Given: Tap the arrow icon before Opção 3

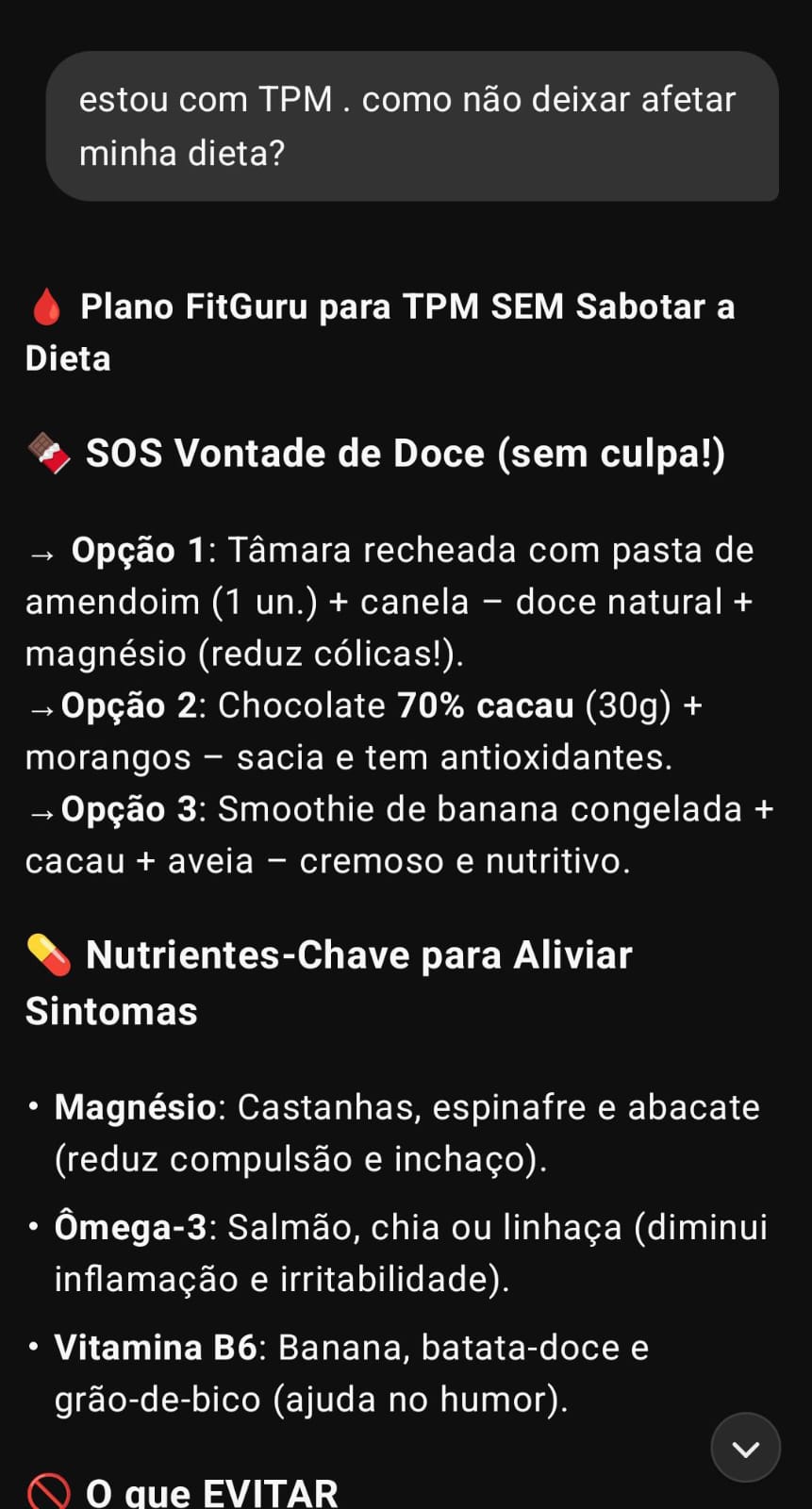Looking at the screenshot, I should tap(40, 809).
